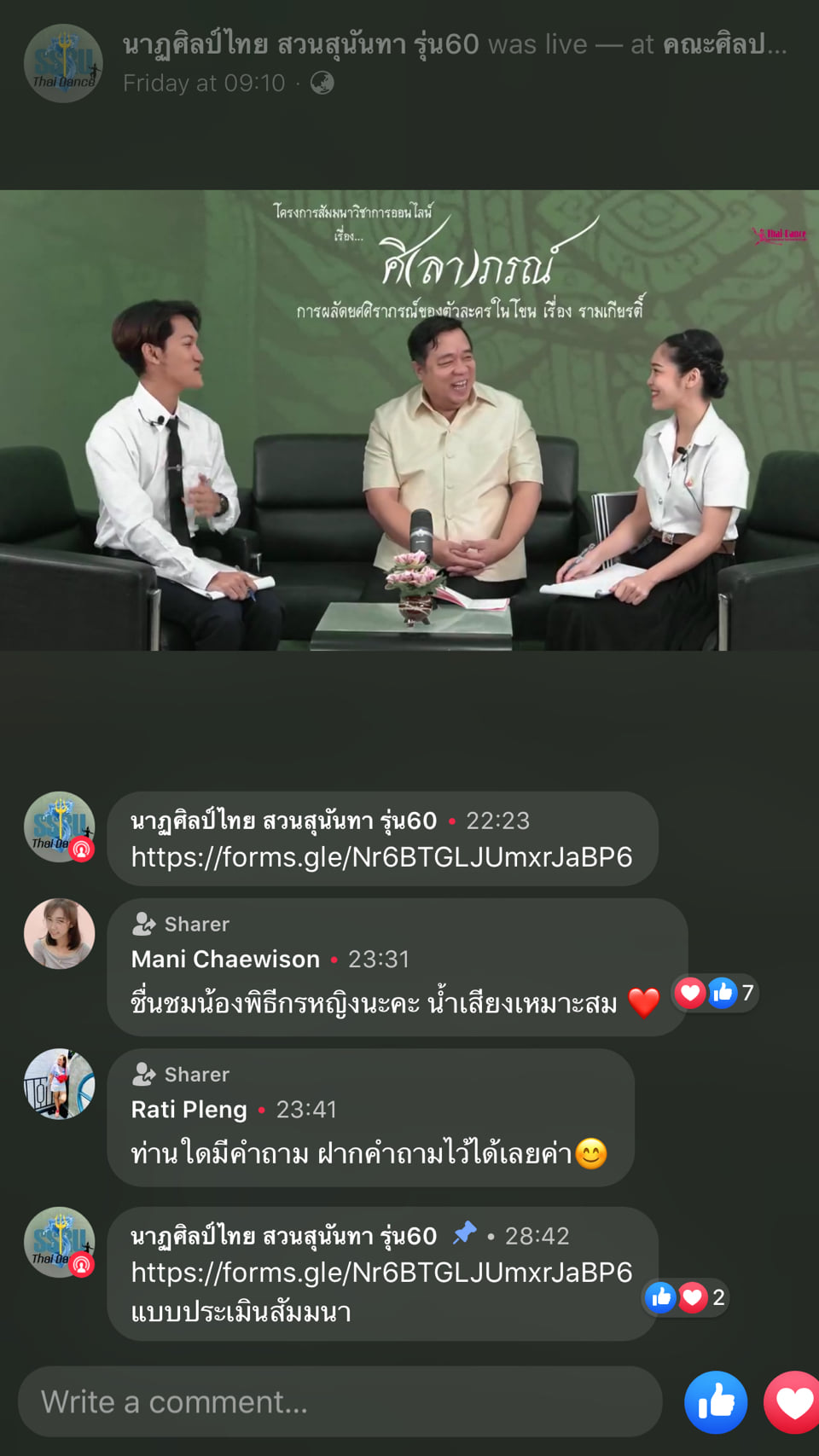The width and height of the screenshot is (819, 1456).
Task: Show reactions on the pinned 28:42 comment
Action: (x=685, y=1298)
